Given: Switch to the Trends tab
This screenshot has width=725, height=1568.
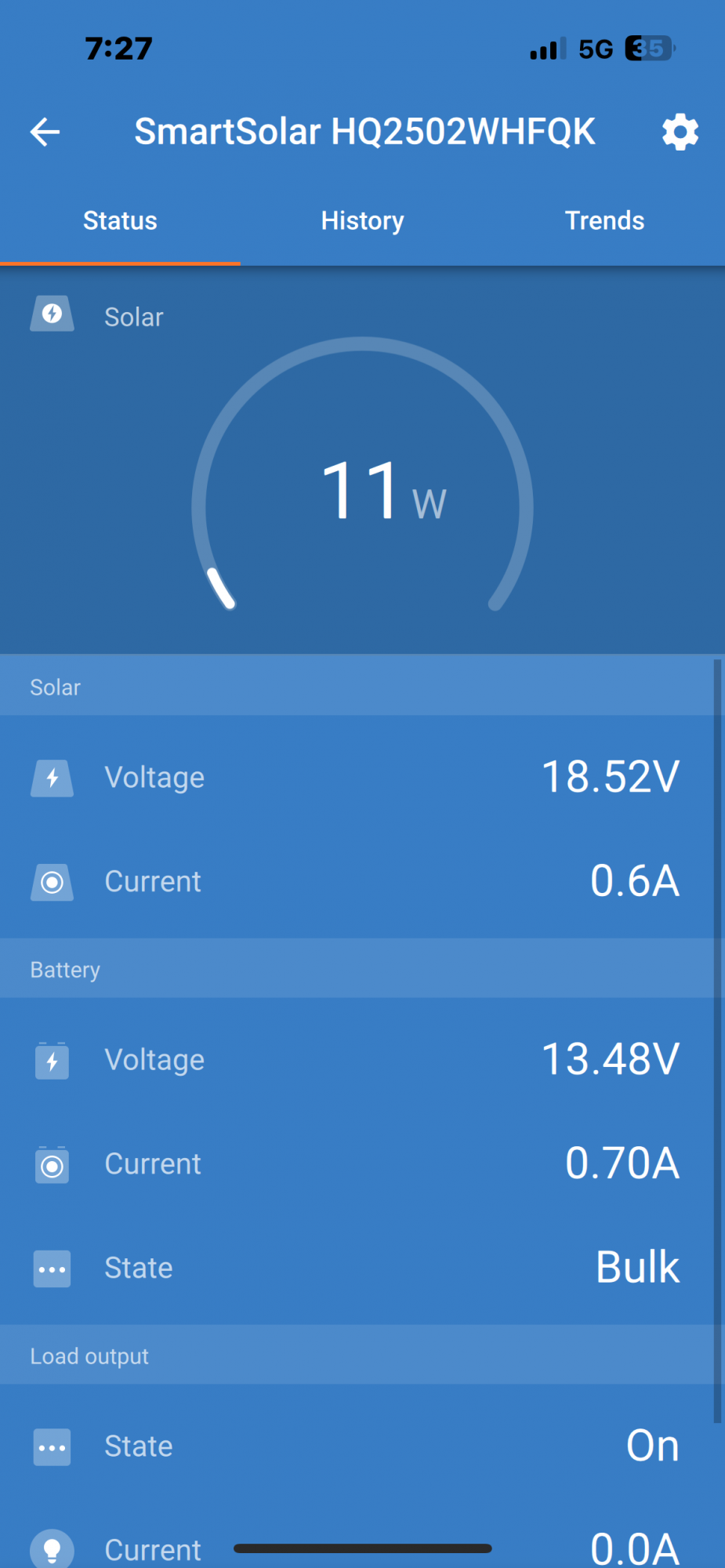Looking at the screenshot, I should tap(604, 221).
